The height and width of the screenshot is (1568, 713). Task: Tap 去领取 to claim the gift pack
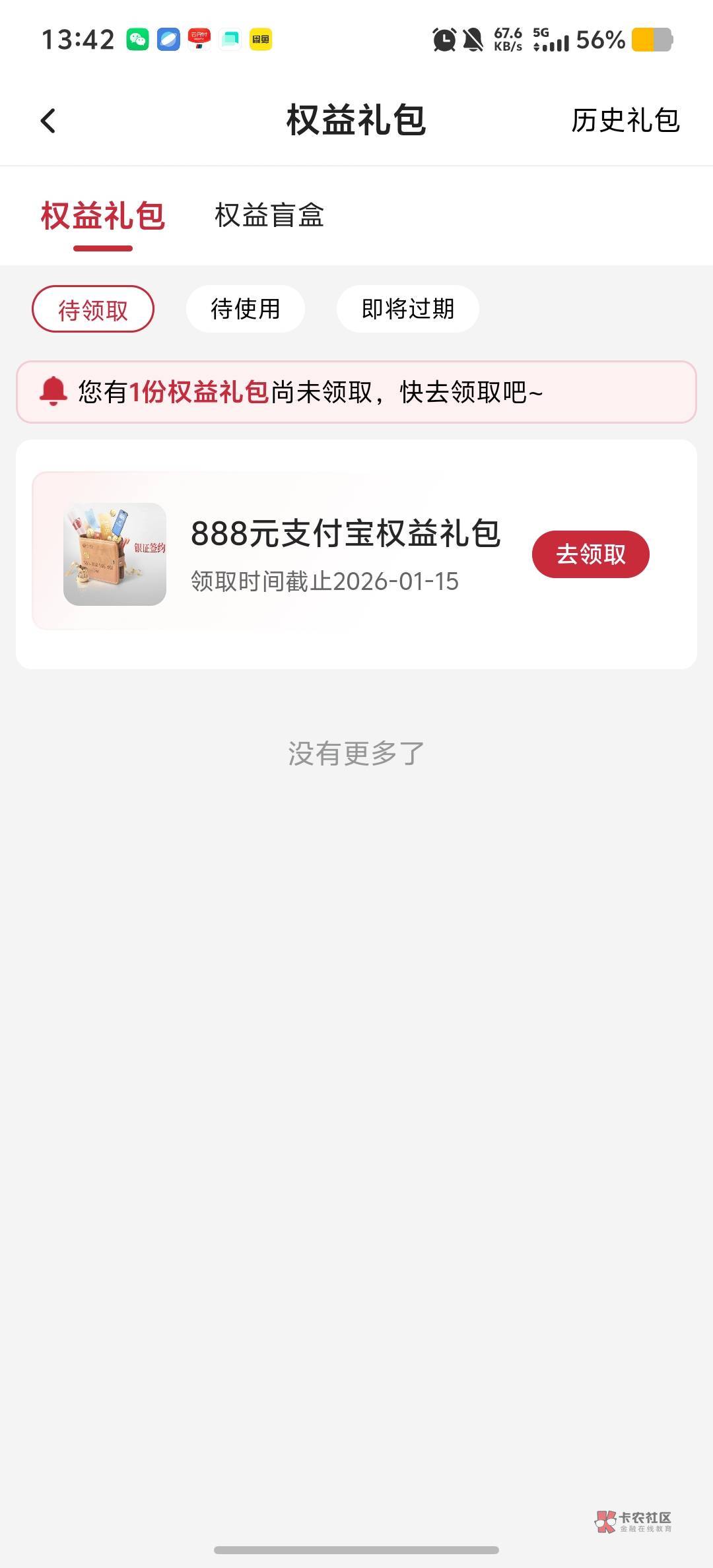(x=590, y=554)
